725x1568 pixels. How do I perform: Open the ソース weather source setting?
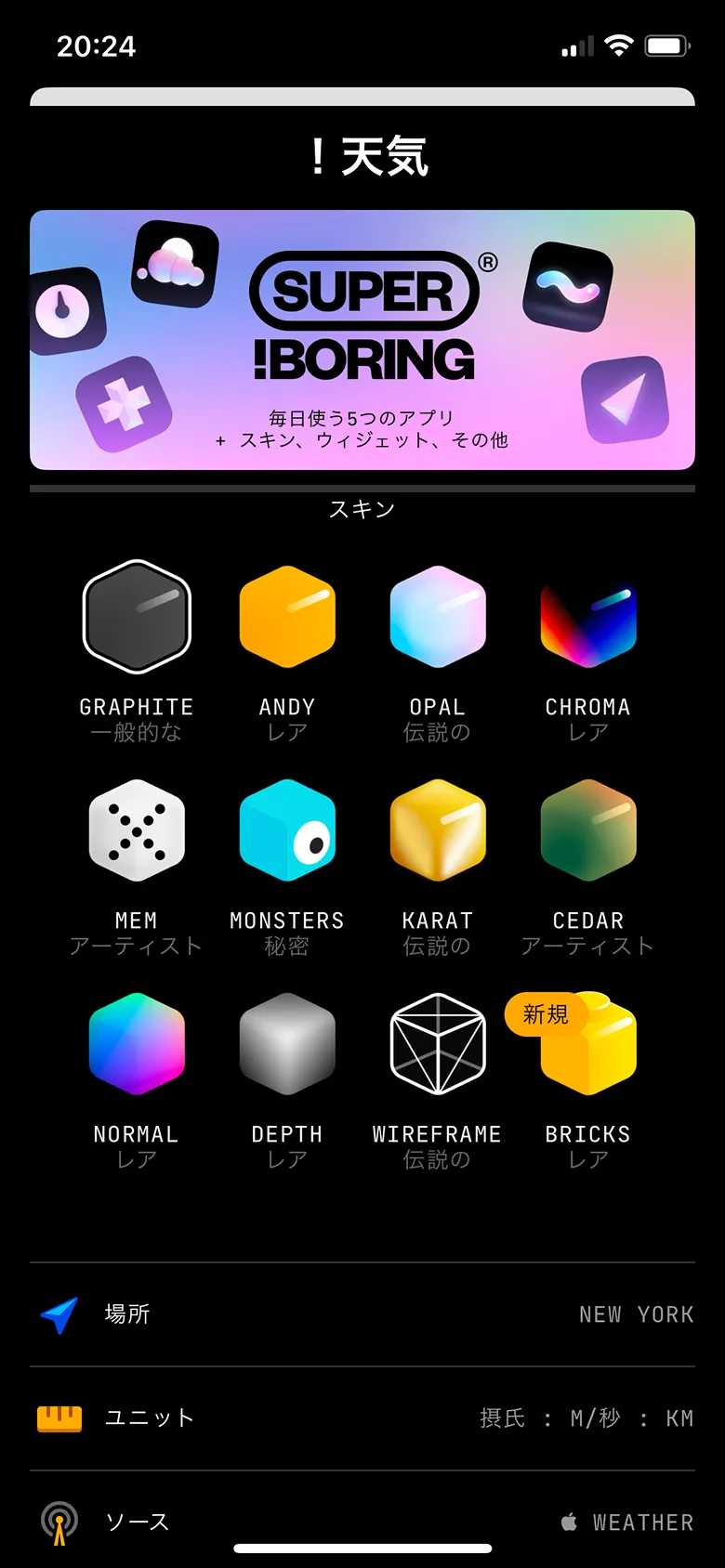coord(362,1522)
